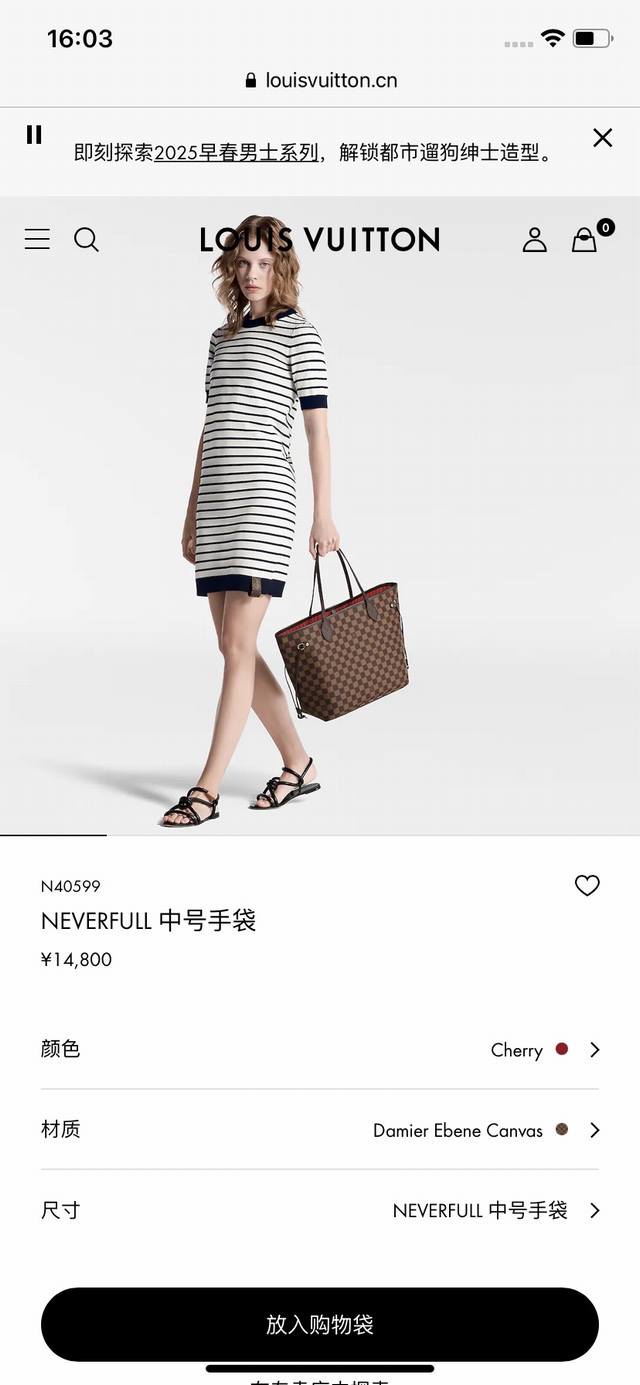Screen dimensions: 640x1385
Task: Go to my account profile
Action: (535, 239)
